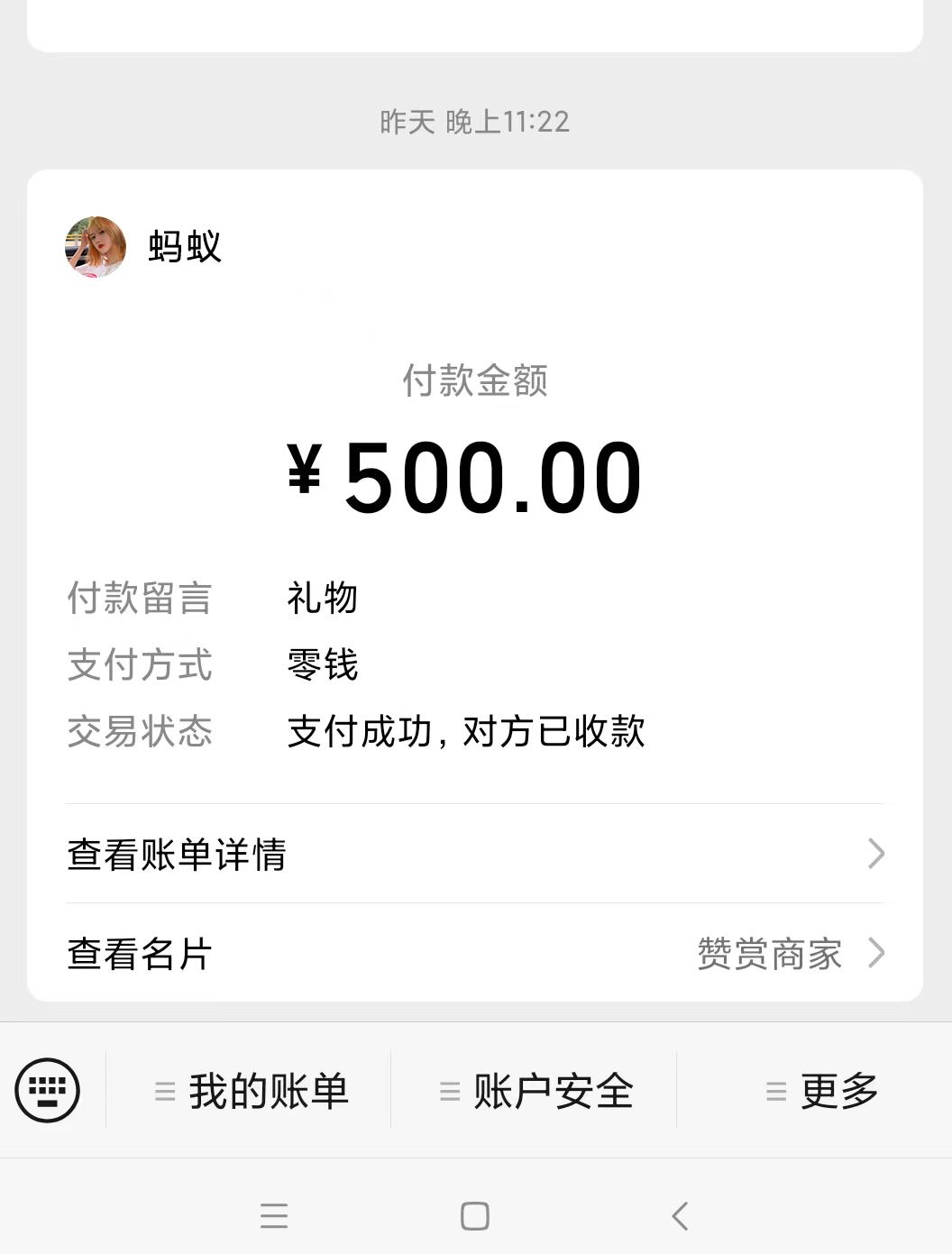Viewport: 952px width, 1254px height.
Task: Go back with system back button
Action: (x=681, y=1215)
